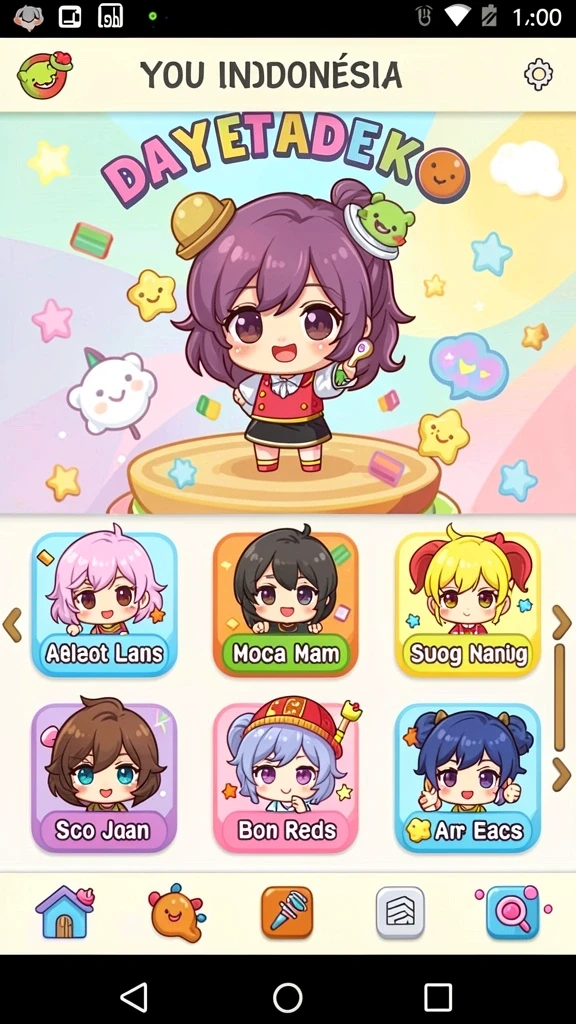Switch to the microphone tab
Viewport: 576px width, 1024px height.
287,912
